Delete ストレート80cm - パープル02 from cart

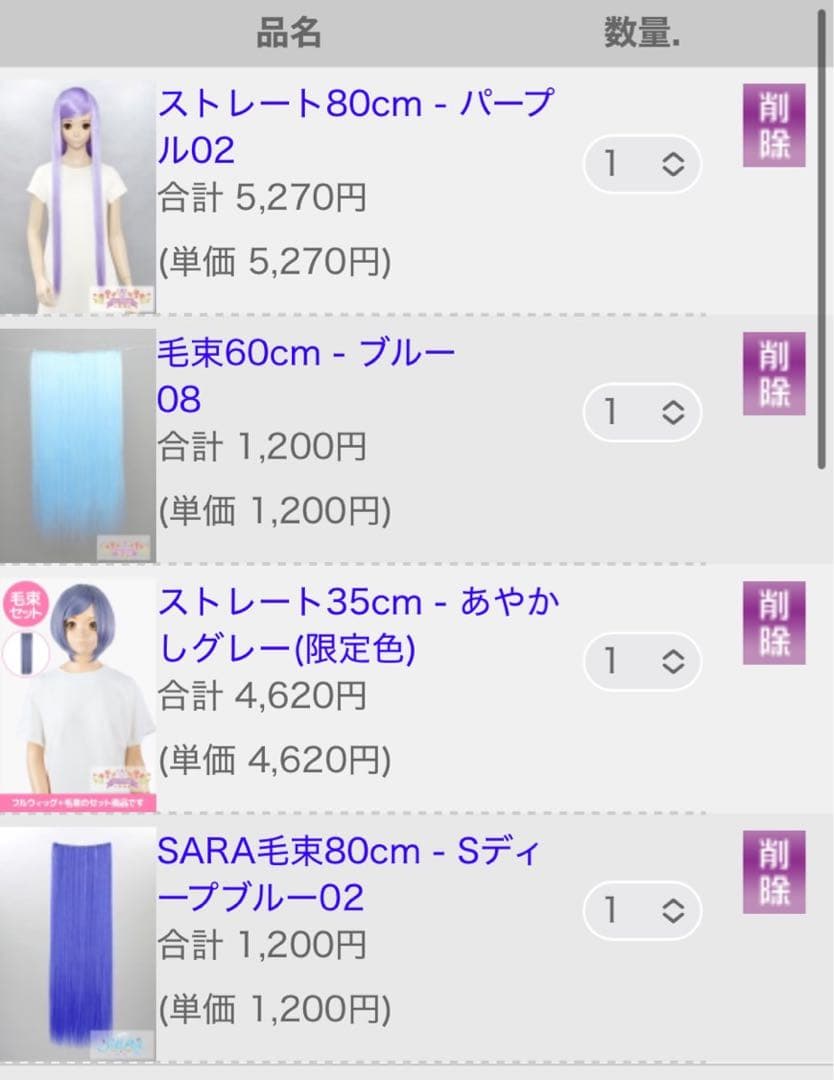773,125
